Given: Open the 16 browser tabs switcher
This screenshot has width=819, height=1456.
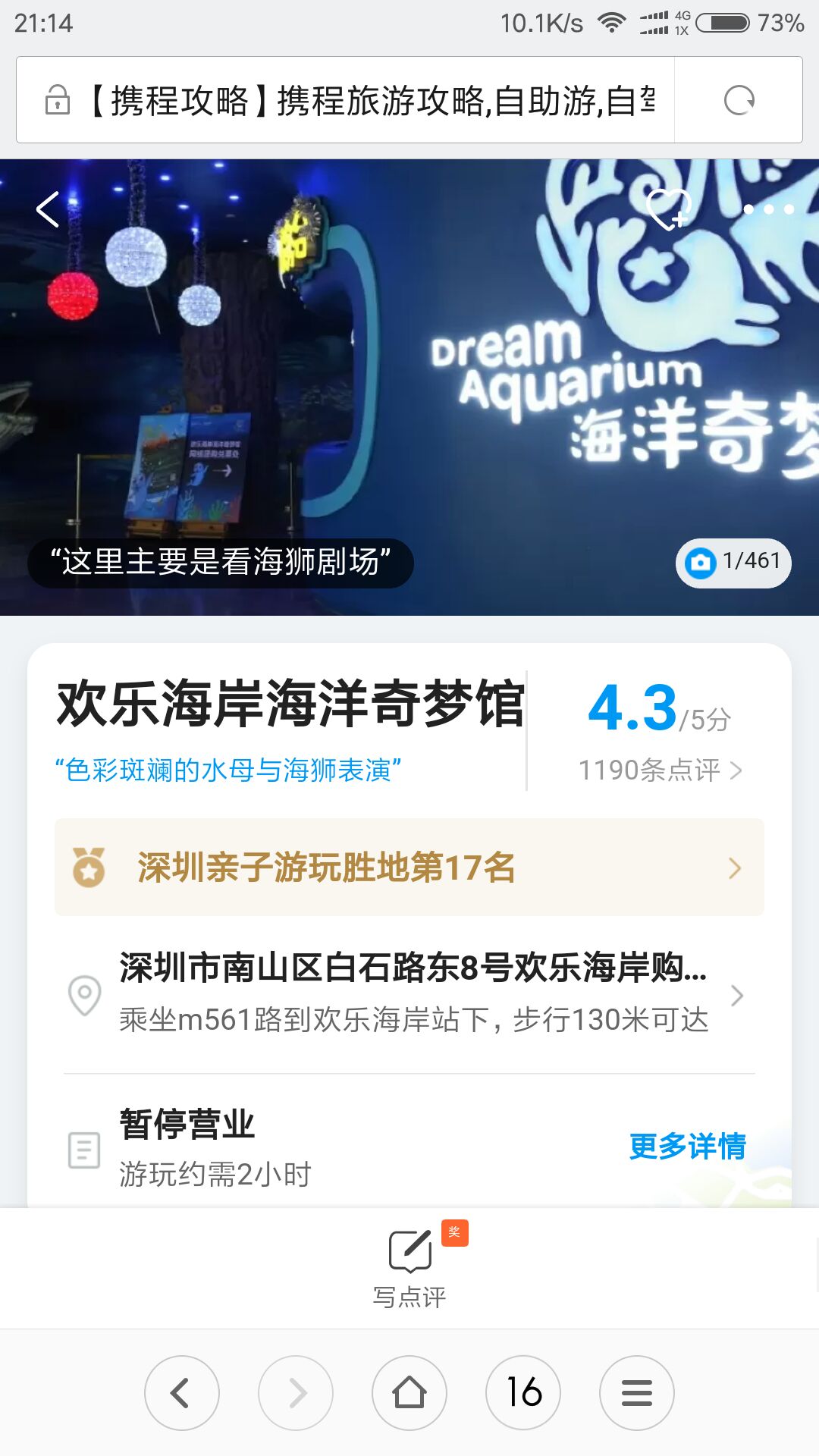Looking at the screenshot, I should (523, 1393).
